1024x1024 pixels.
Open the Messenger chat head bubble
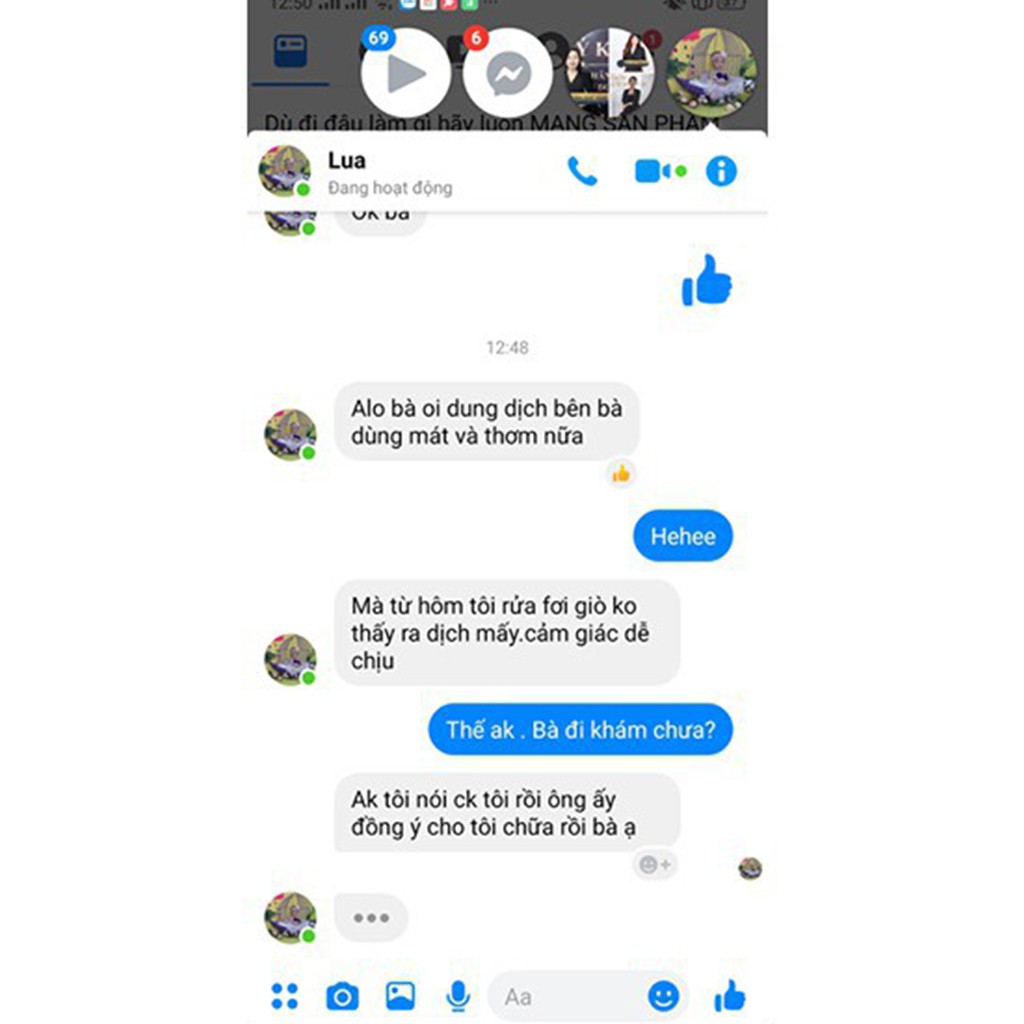click(x=508, y=74)
